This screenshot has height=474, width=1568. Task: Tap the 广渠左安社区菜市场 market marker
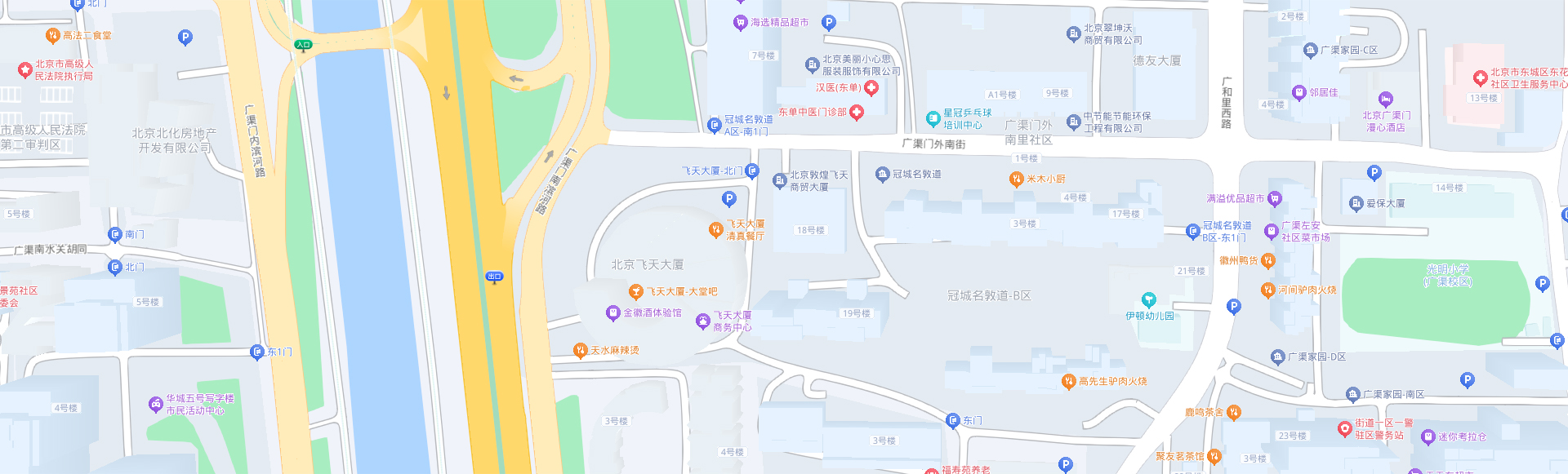coord(1272,231)
